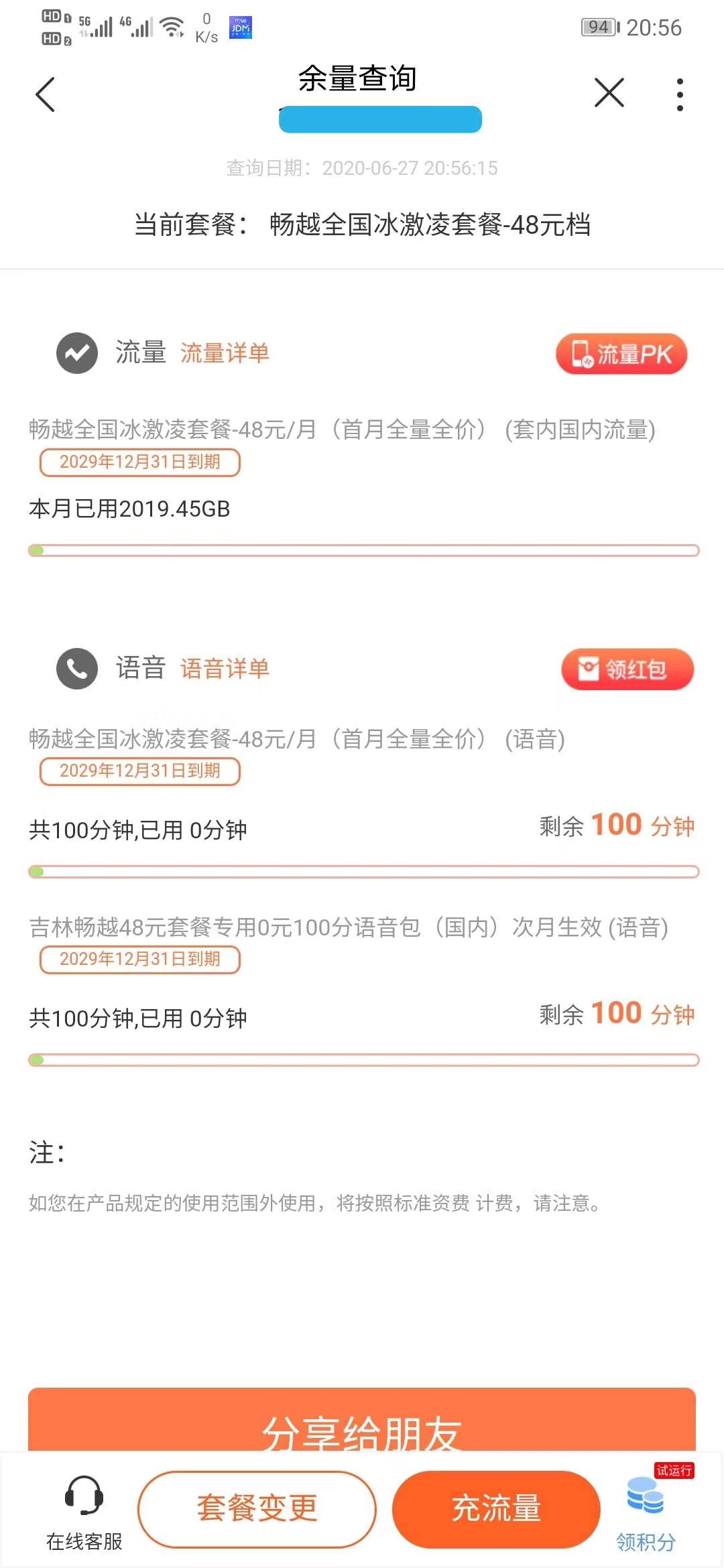Go back from the 余量查询 page
This screenshot has width=724, height=1568.
click(46, 94)
